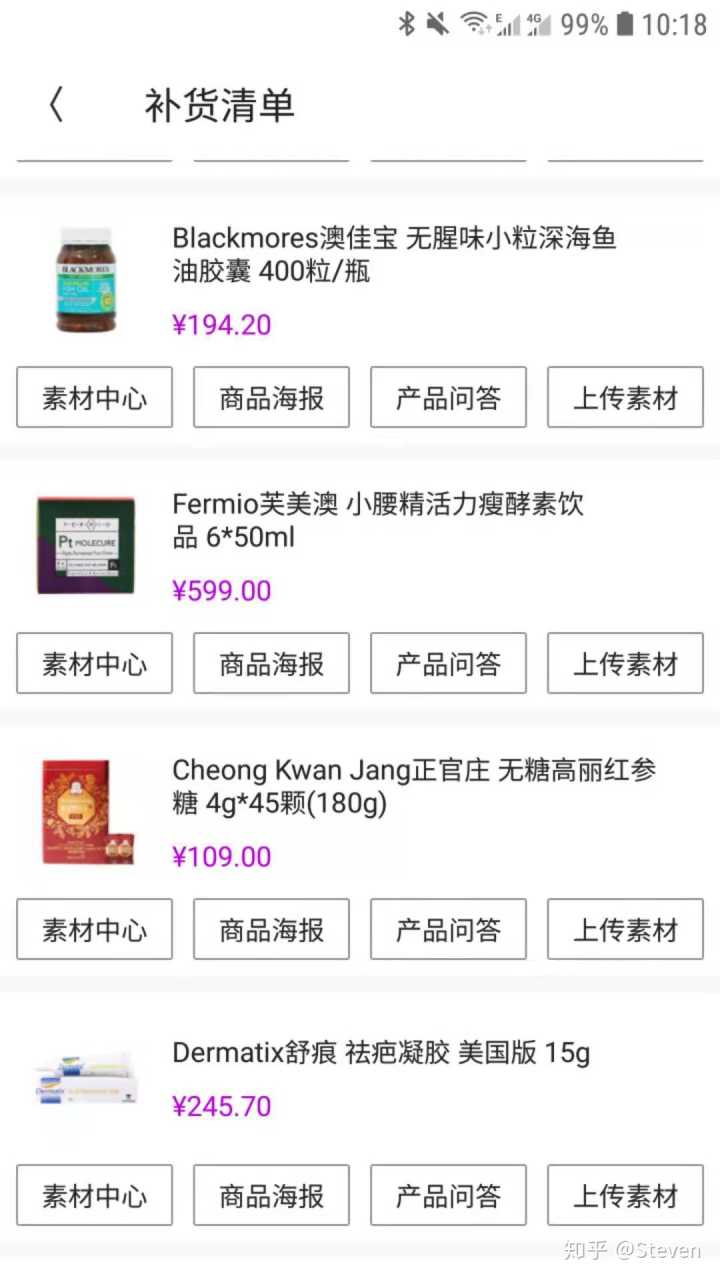The image size is (720, 1280).
Task: View 商品海报 for Cheong Kwan Jang candy
Action: coord(271,930)
